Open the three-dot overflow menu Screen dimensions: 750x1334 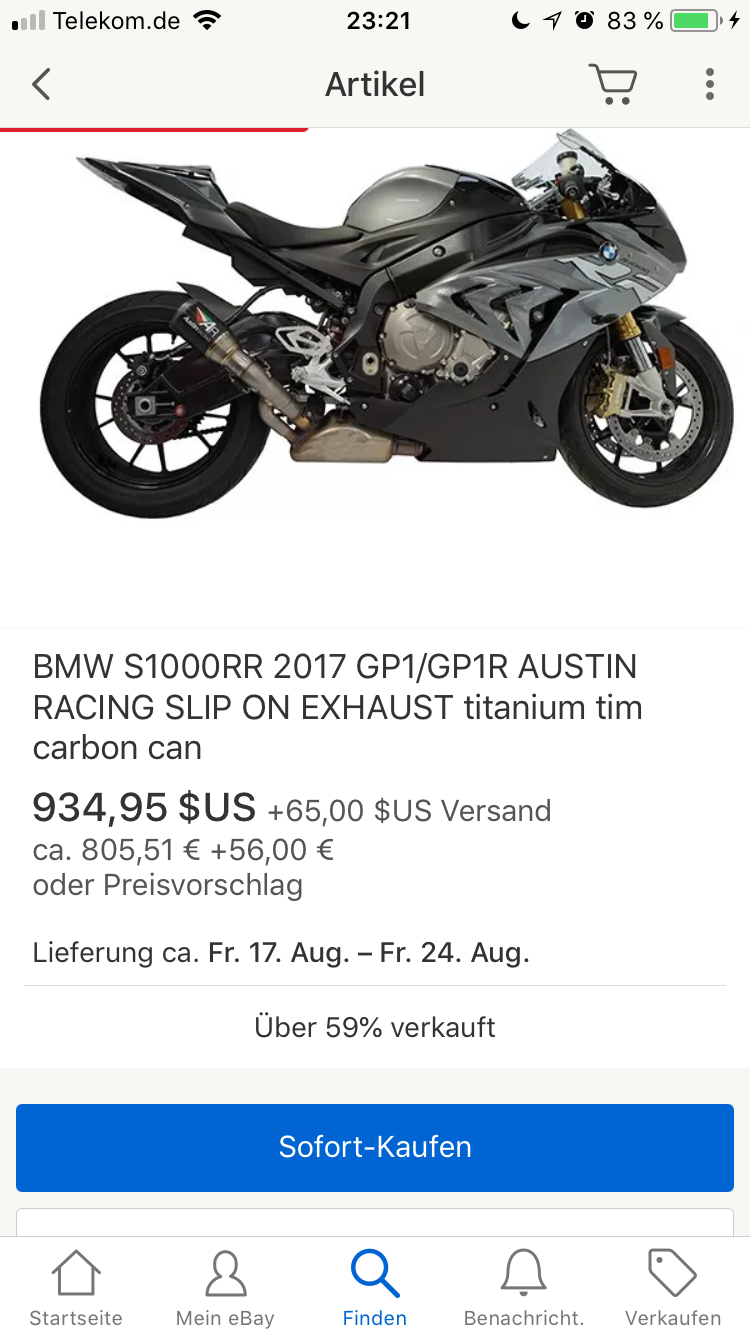pos(709,85)
